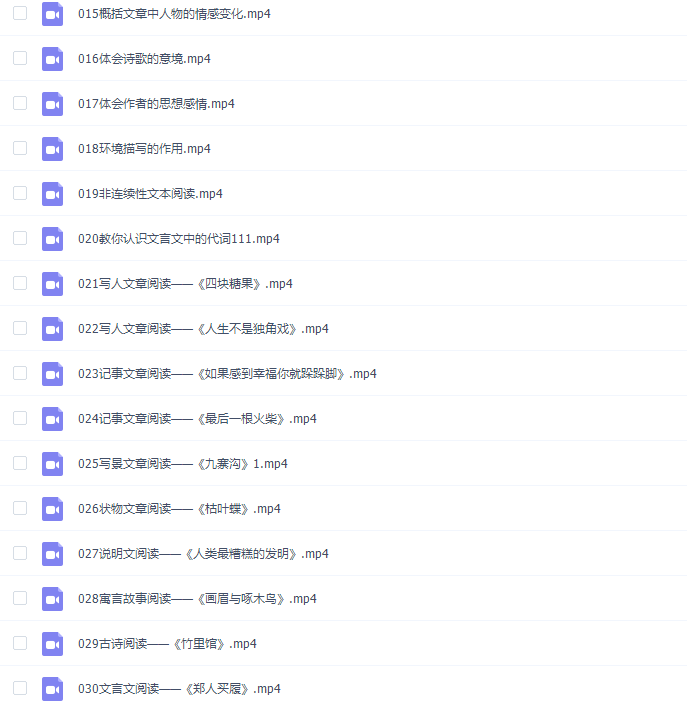Viewport: 687px width, 705px height.
Task: Open 015概括文章中人物的情感变化.mp4
Action: point(174,14)
